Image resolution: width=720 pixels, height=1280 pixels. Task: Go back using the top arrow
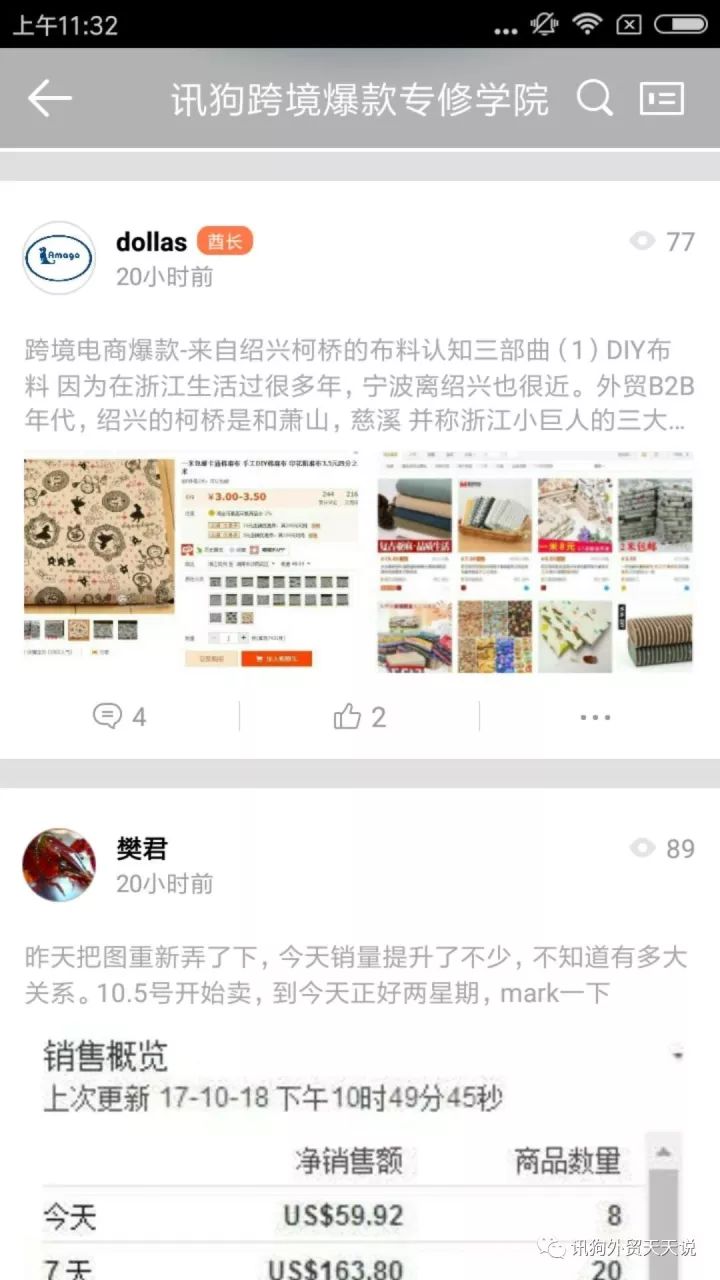[49, 98]
